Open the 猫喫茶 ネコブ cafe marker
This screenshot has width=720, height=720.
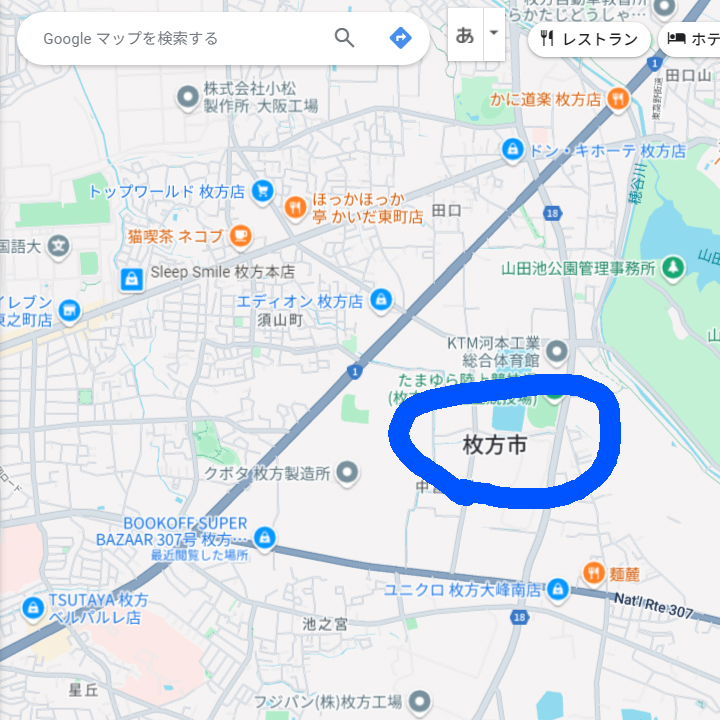point(240,236)
